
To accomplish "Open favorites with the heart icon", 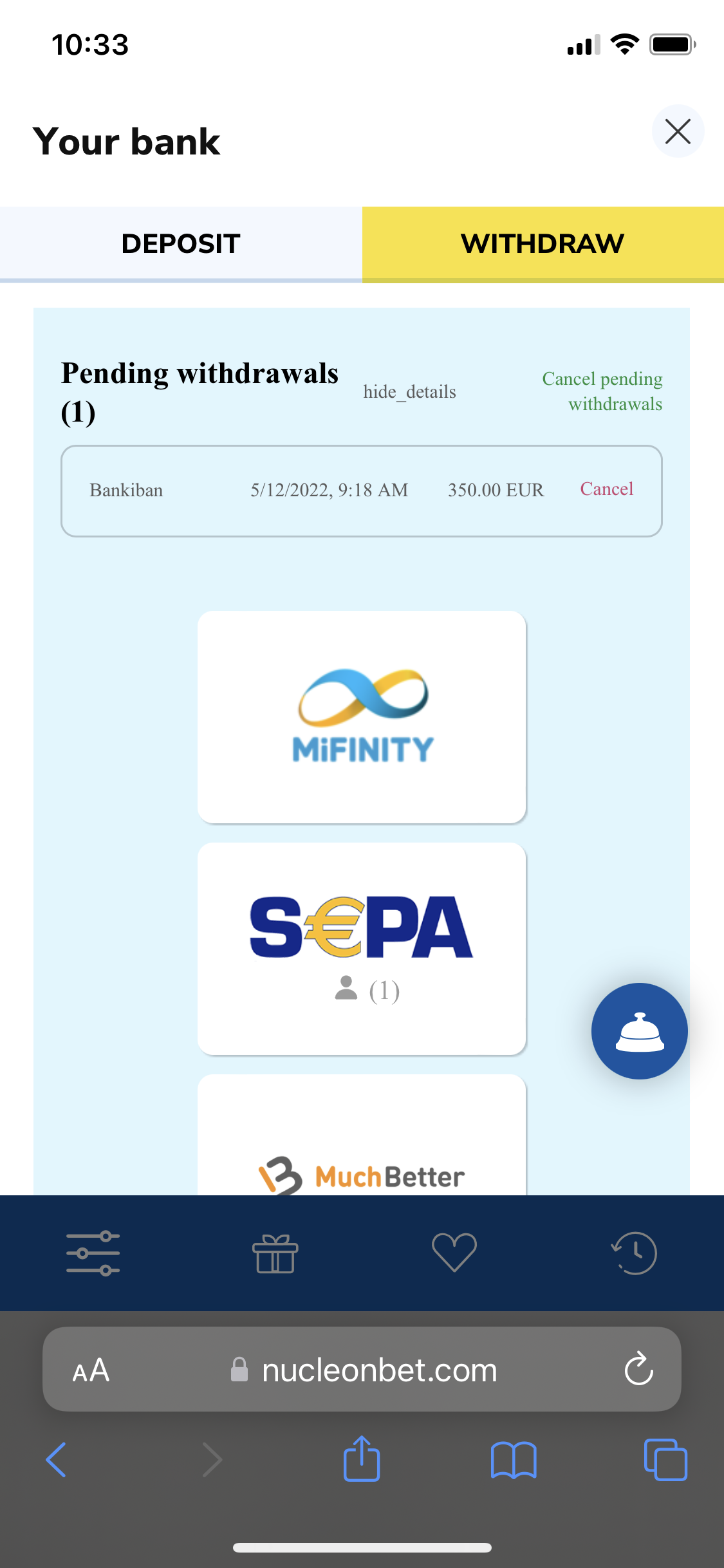I will point(454,1253).
